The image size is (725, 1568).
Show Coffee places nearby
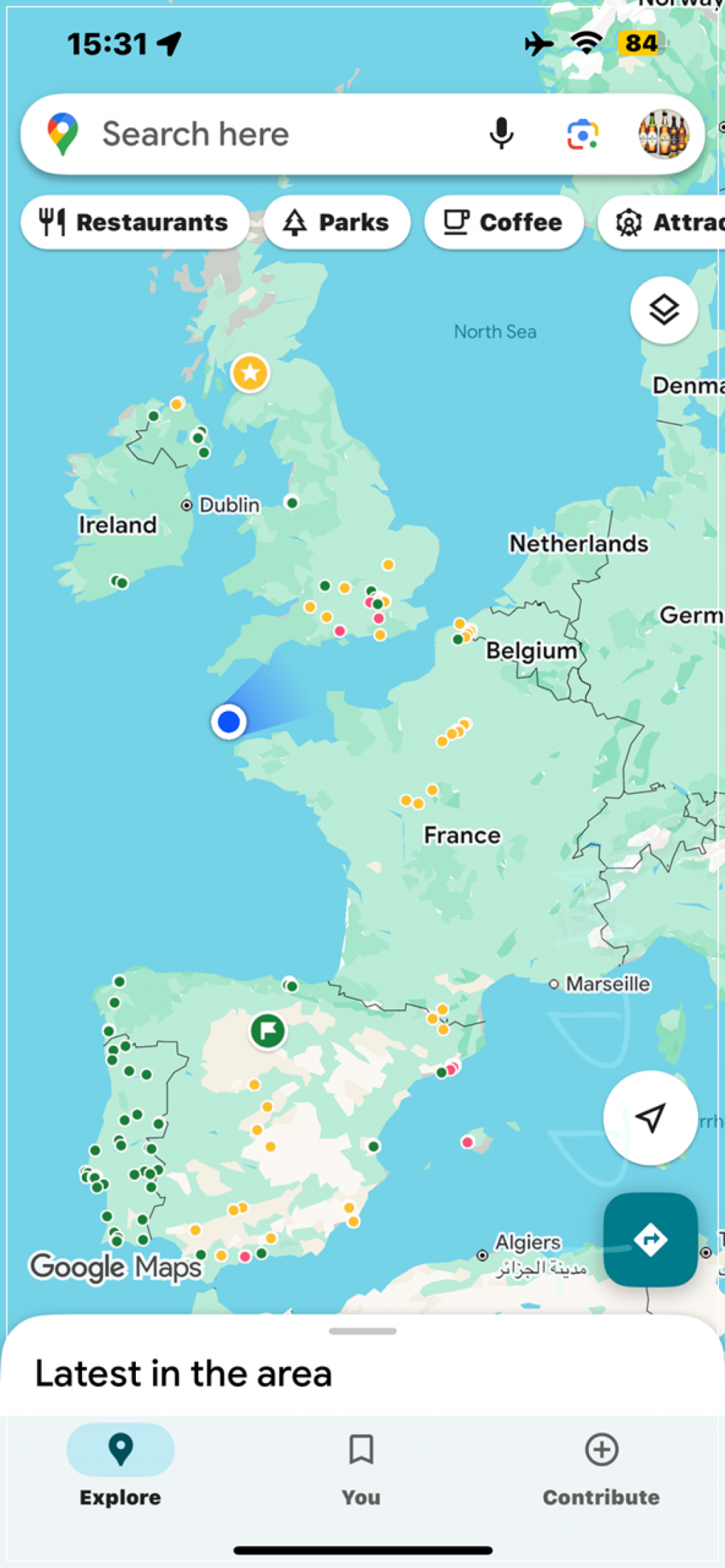[503, 222]
